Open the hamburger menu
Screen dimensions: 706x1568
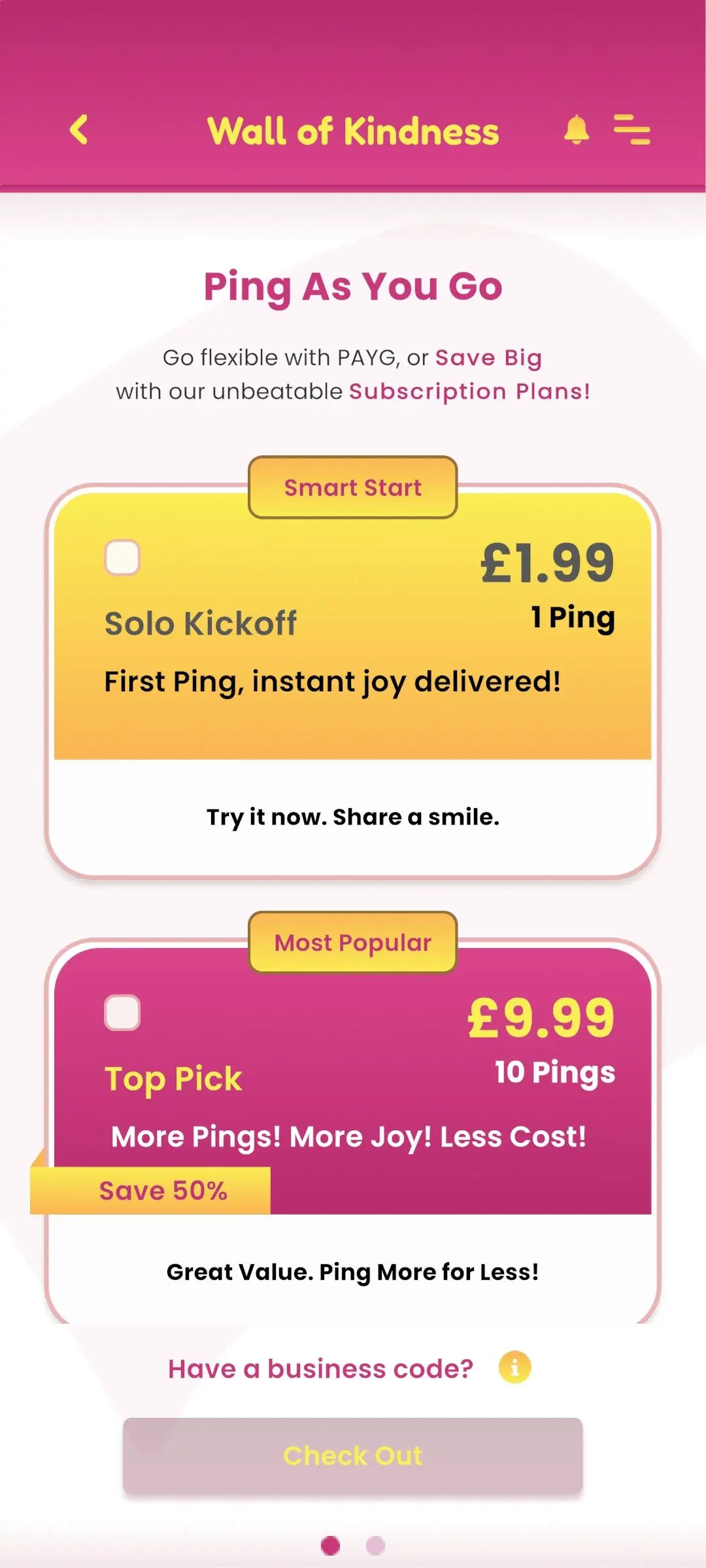631,129
